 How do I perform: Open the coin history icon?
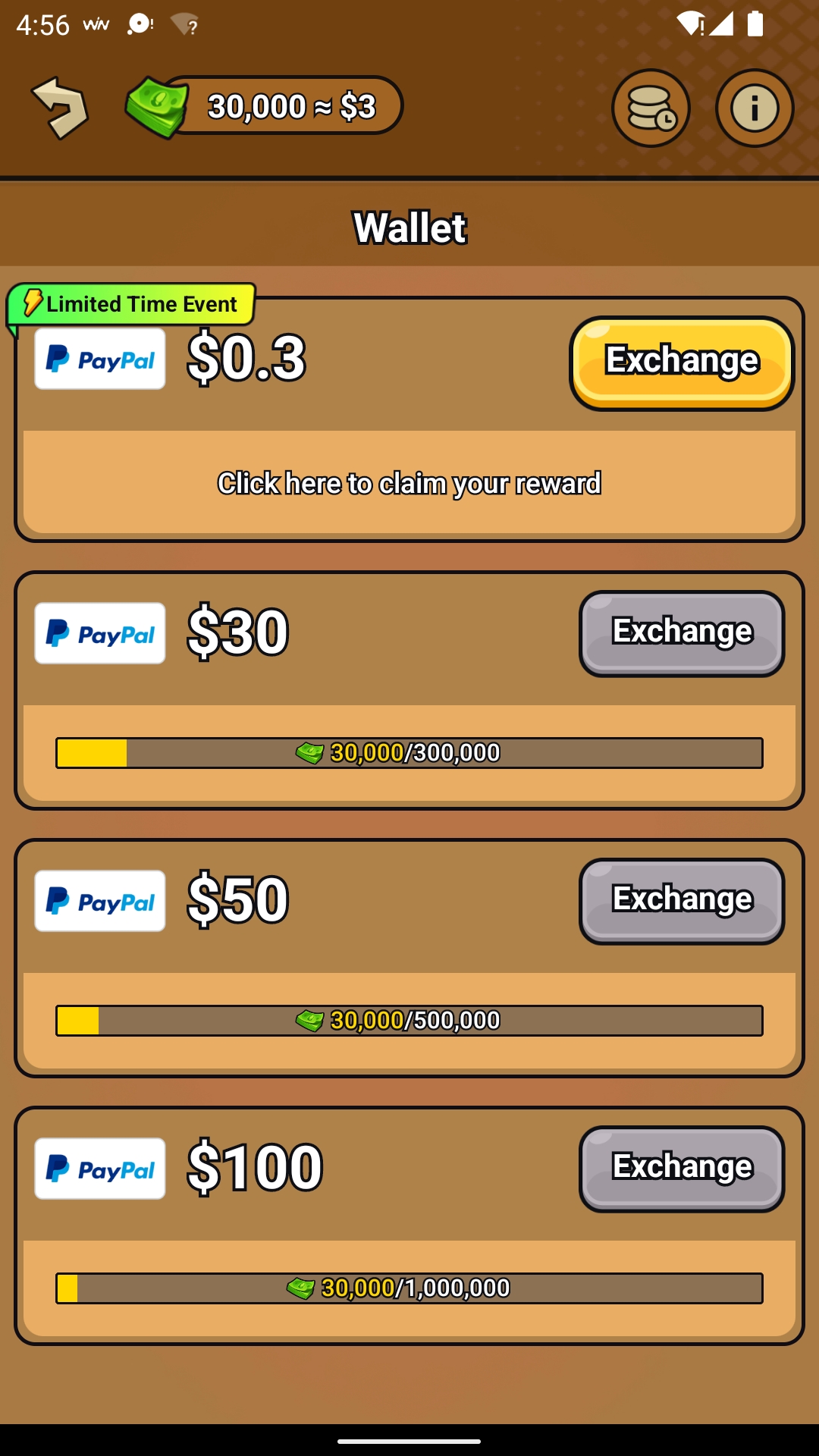[x=651, y=108]
